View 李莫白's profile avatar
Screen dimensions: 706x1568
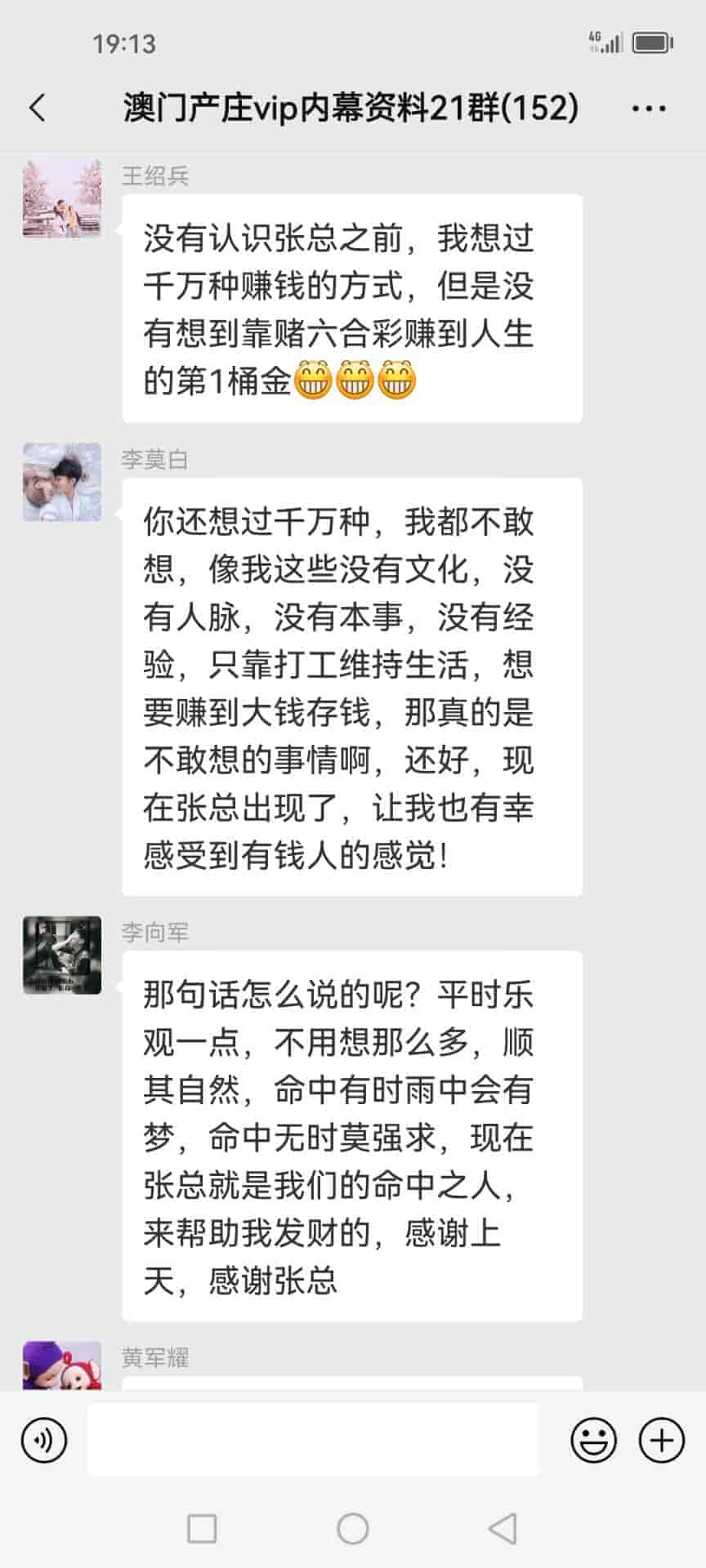coord(62,482)
